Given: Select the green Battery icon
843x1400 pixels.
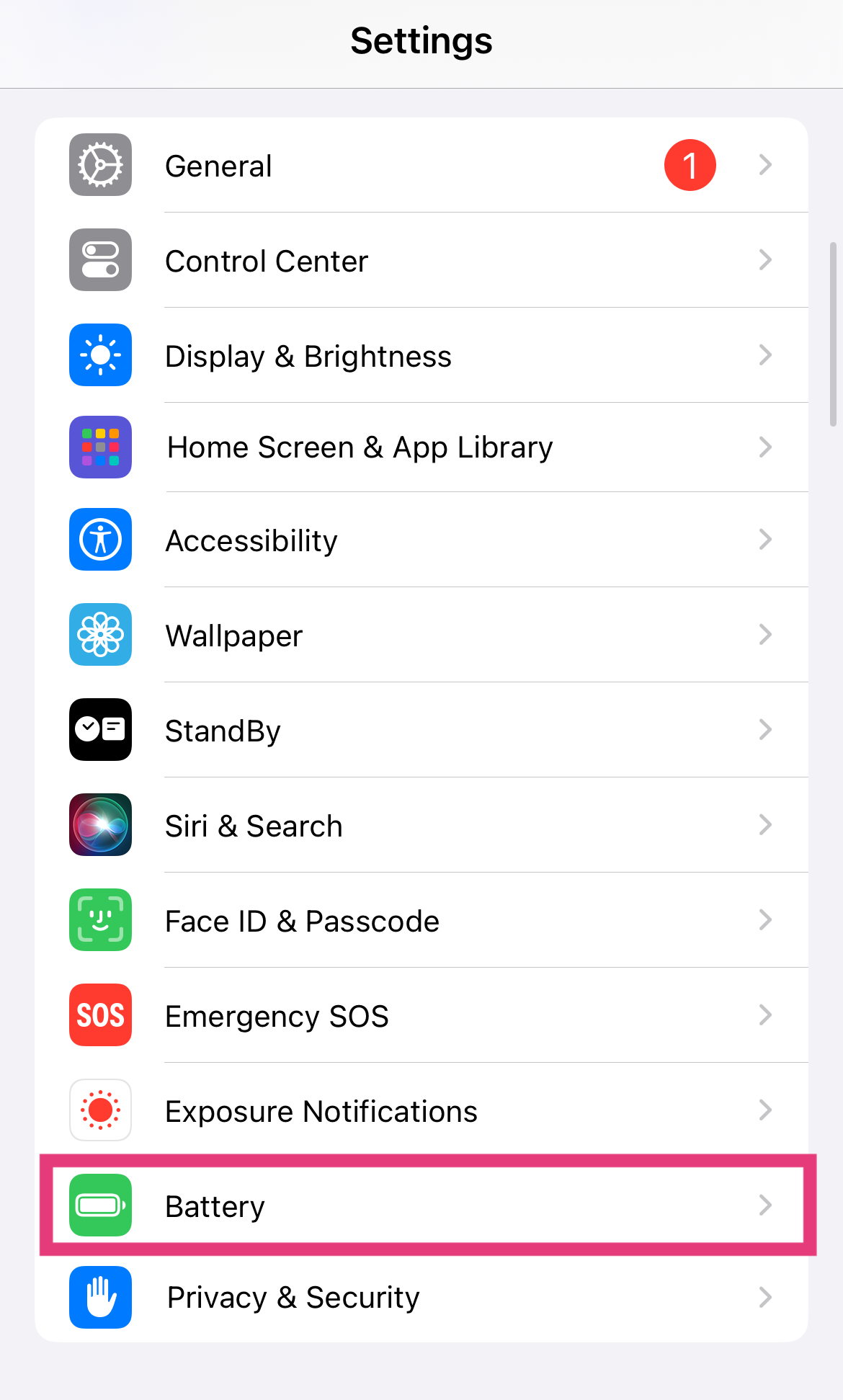Looking at the screenshot, I should 100,1205.
